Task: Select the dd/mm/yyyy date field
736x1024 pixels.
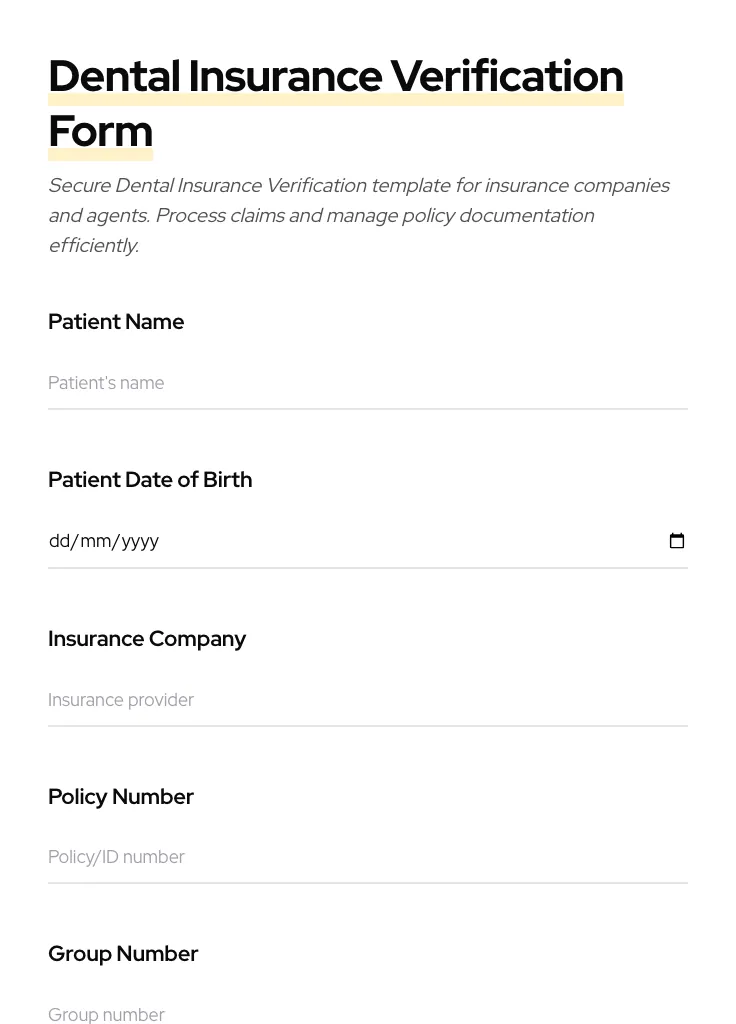Action: pos(300,540)
